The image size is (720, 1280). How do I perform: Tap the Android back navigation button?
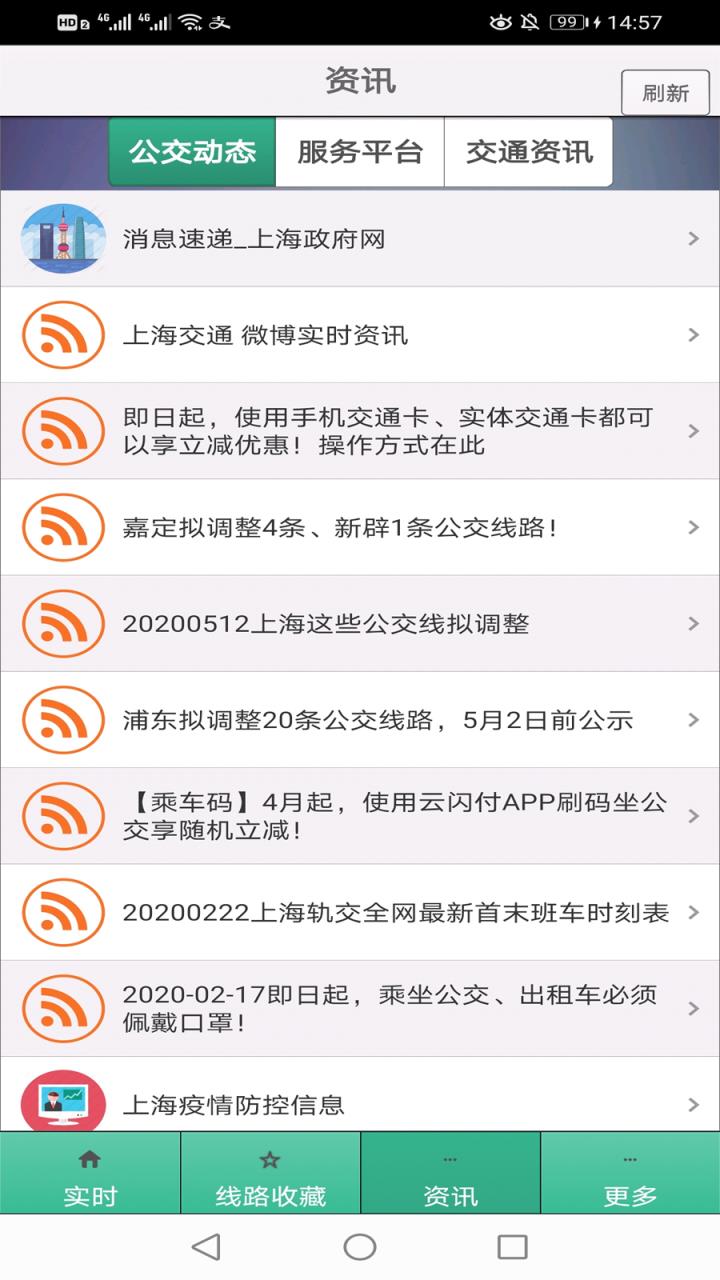(x=205, y=1248)
